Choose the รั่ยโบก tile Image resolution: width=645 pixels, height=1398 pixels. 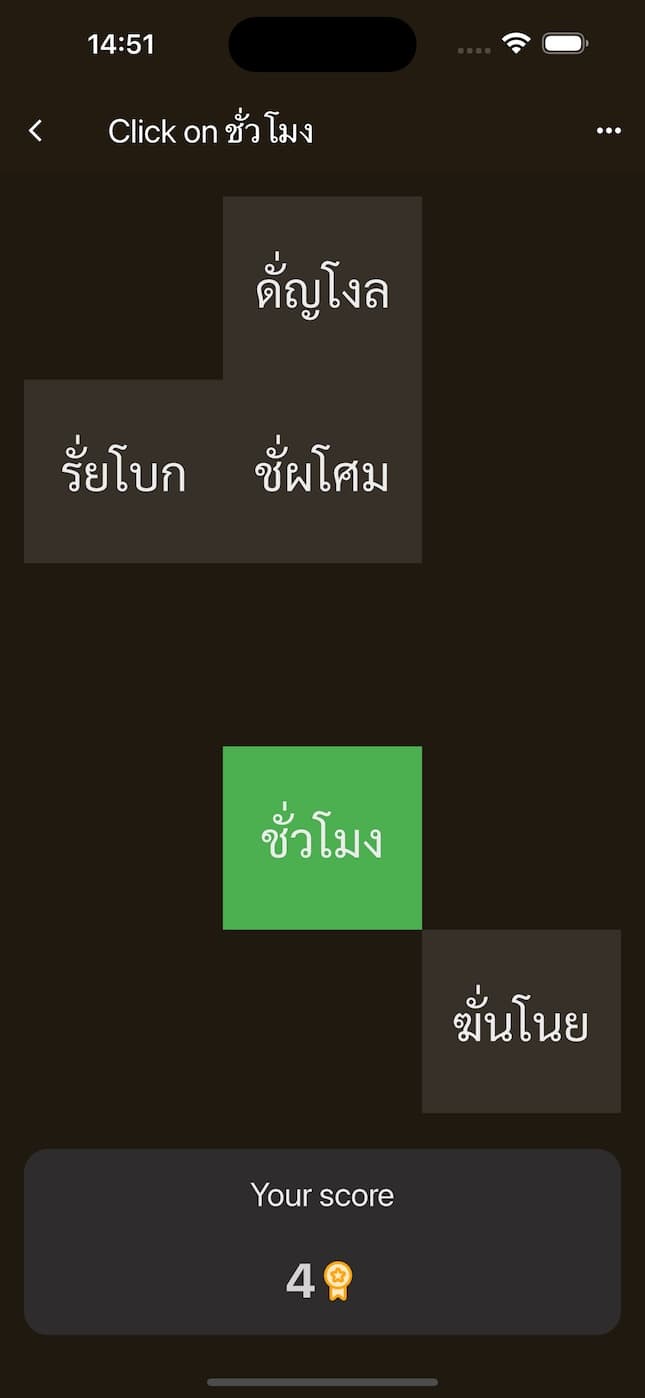123,472
